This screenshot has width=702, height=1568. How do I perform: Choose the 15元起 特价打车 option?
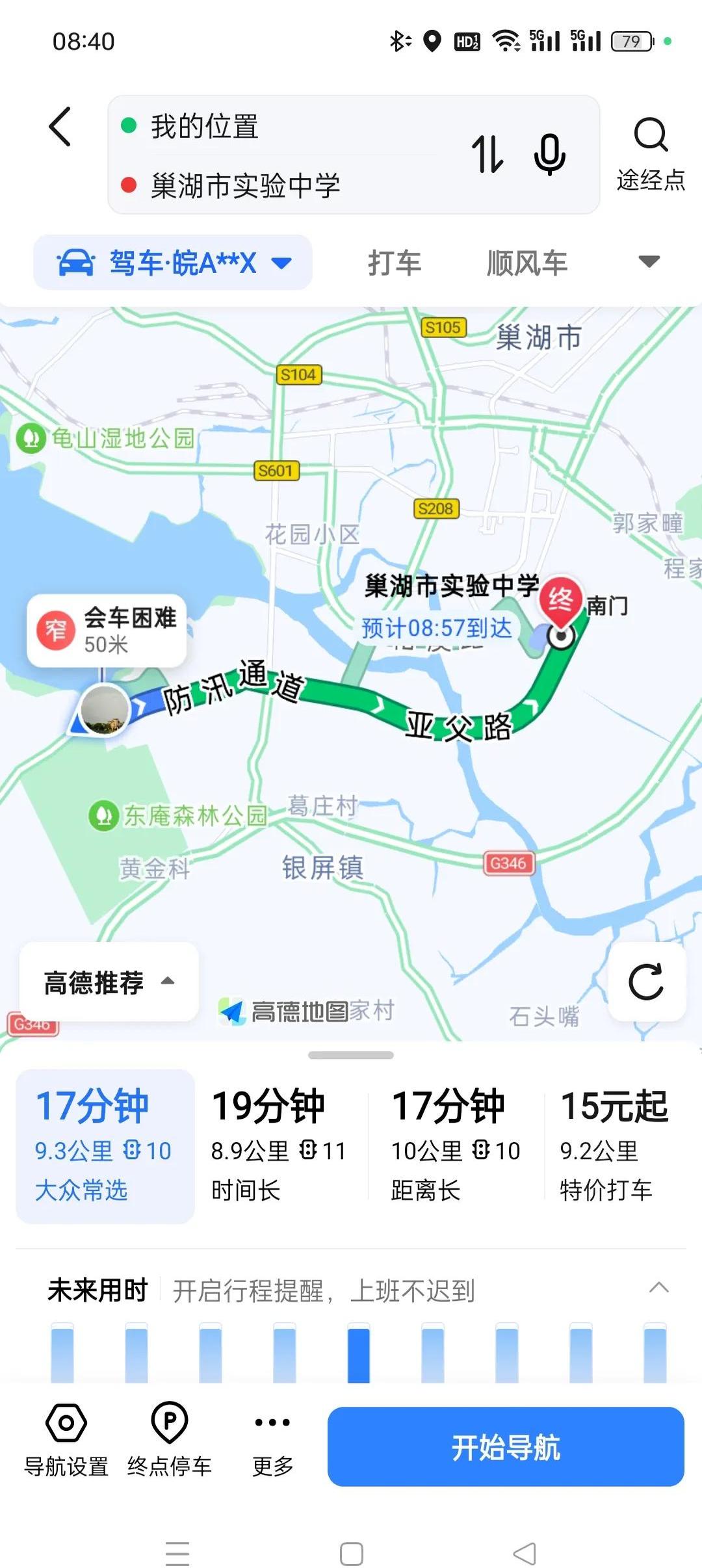(614, 1145)
